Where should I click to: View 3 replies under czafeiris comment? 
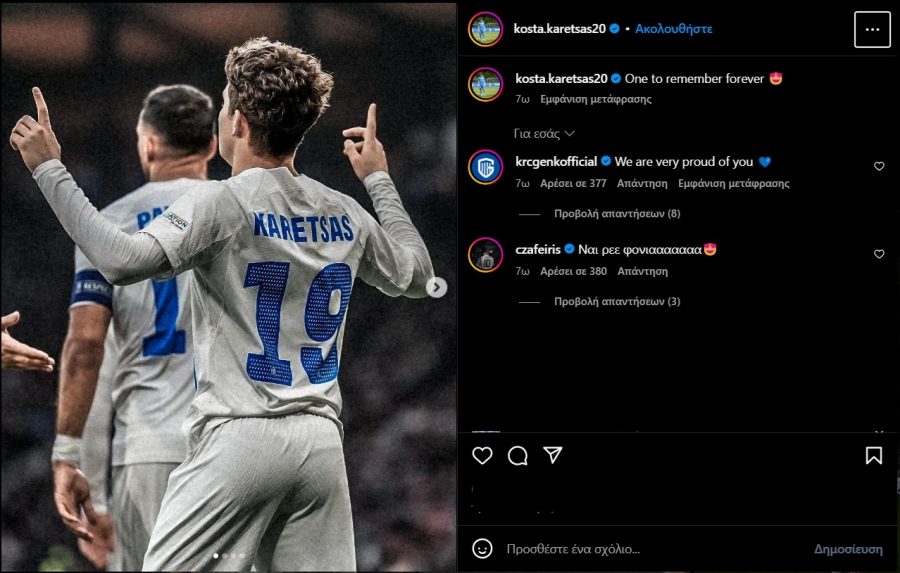coord(617,302)
